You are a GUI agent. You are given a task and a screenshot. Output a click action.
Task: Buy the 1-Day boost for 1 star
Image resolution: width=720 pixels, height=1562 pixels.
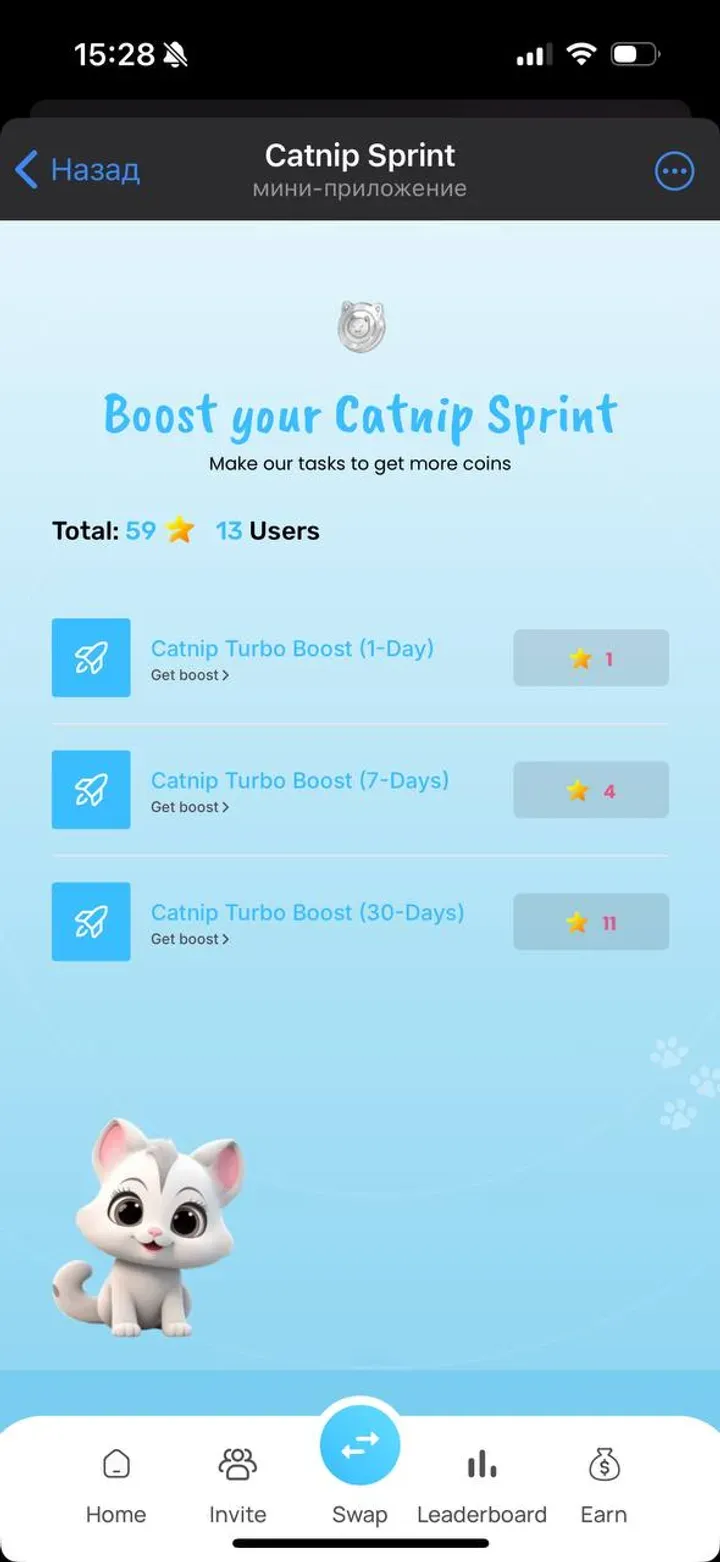coord(591,658)
